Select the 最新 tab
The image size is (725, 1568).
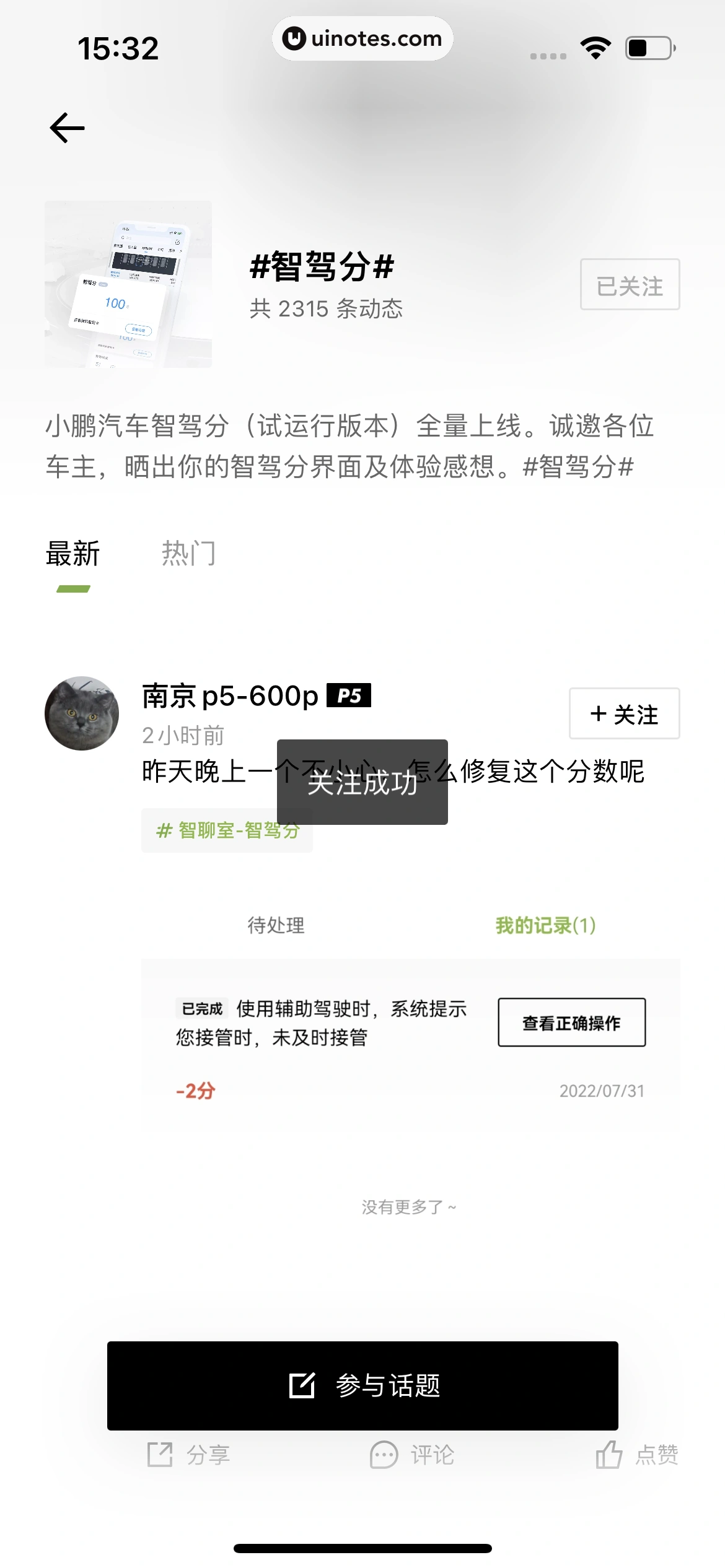(72, 555)
